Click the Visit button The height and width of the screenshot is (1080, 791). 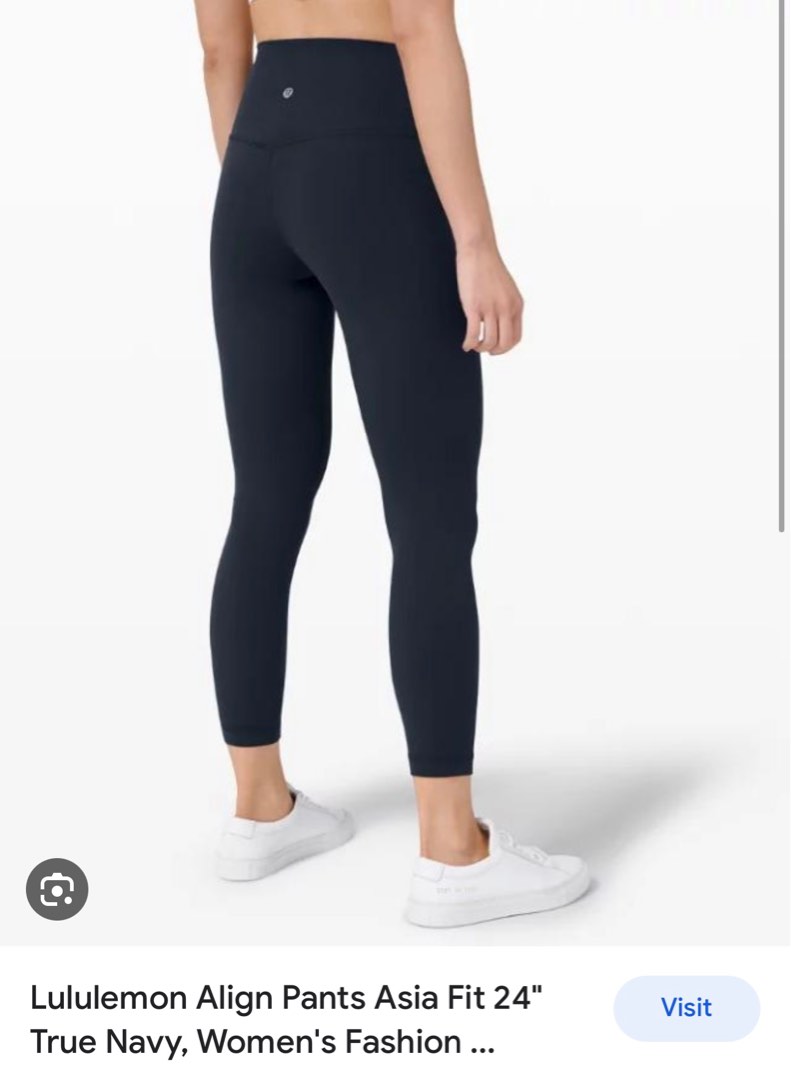687,1009
